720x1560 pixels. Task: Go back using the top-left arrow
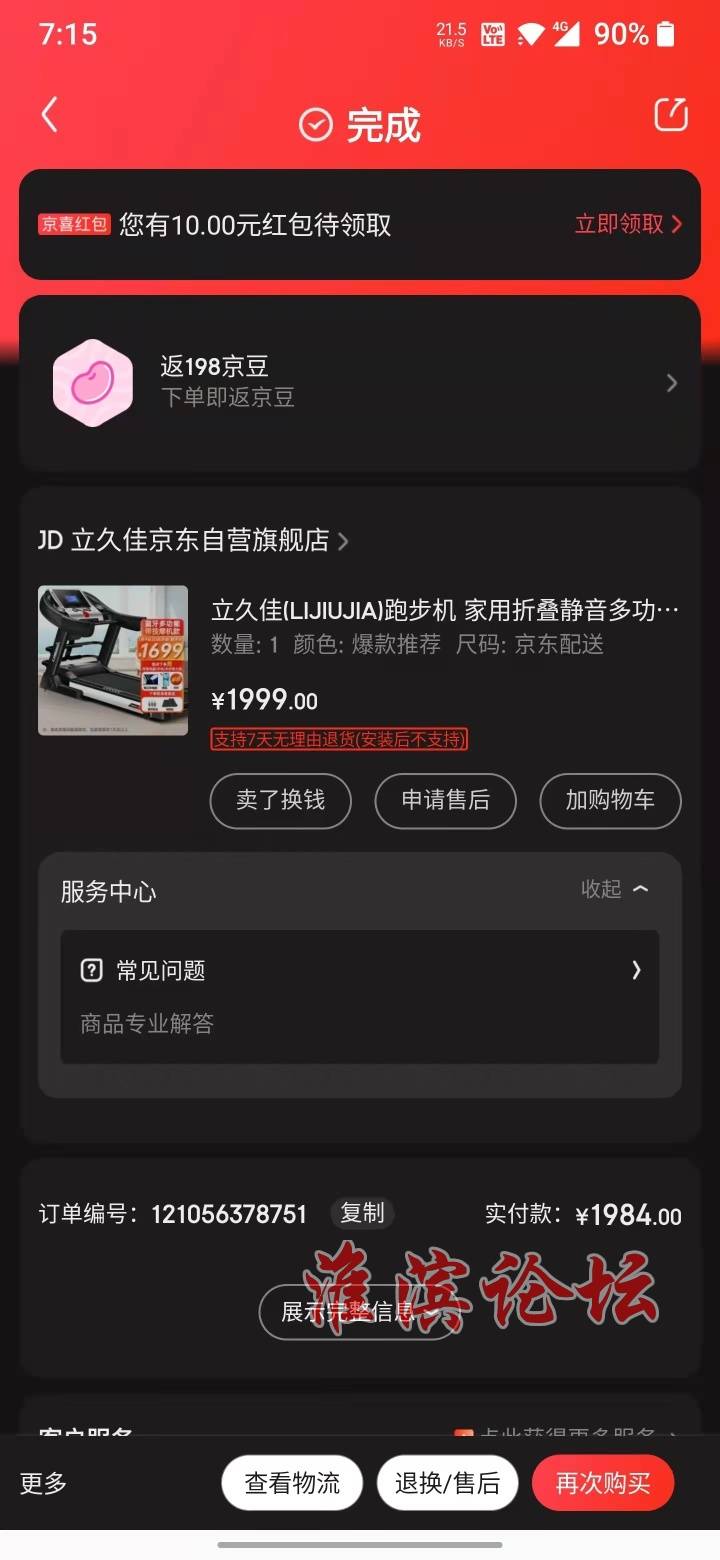coord(49,115)
